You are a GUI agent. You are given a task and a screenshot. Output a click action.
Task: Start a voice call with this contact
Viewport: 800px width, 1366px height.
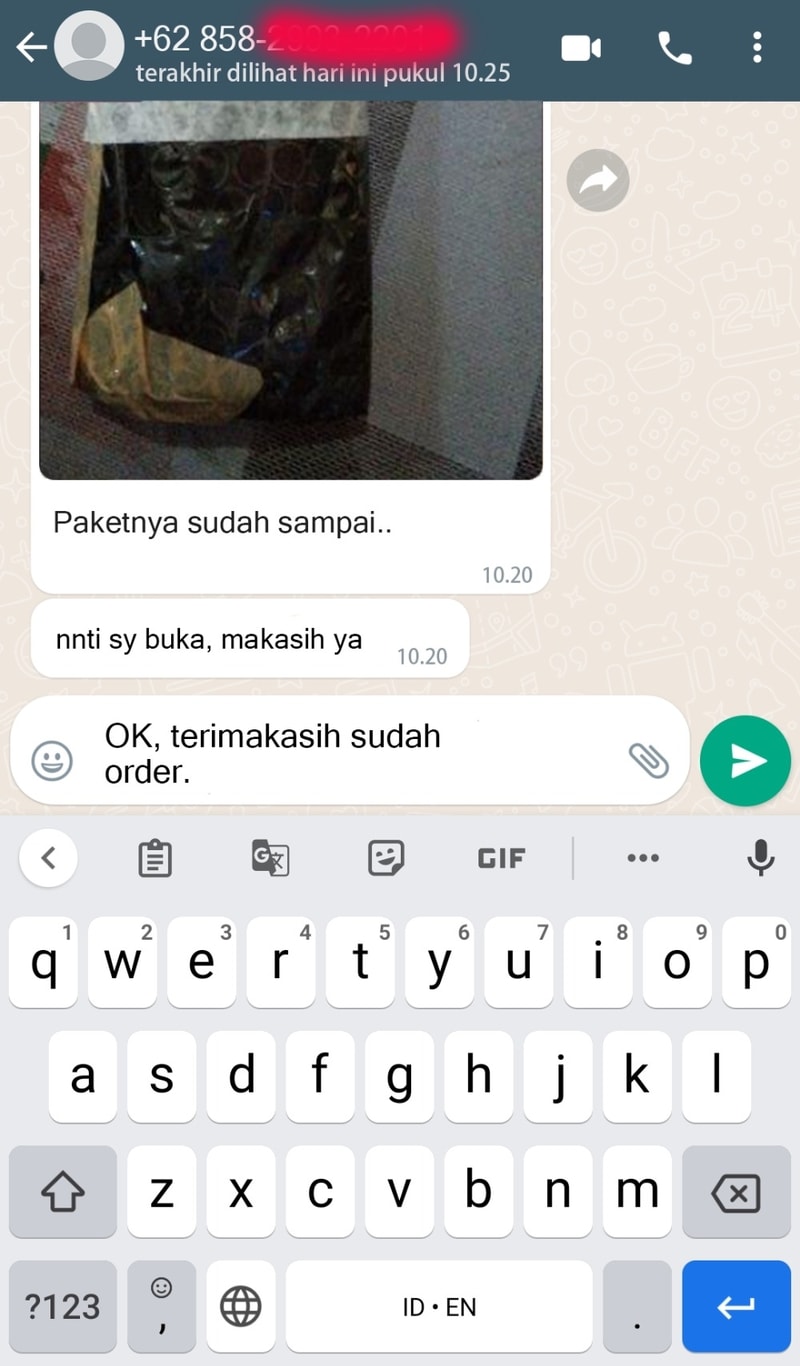[x=675, y=48]
